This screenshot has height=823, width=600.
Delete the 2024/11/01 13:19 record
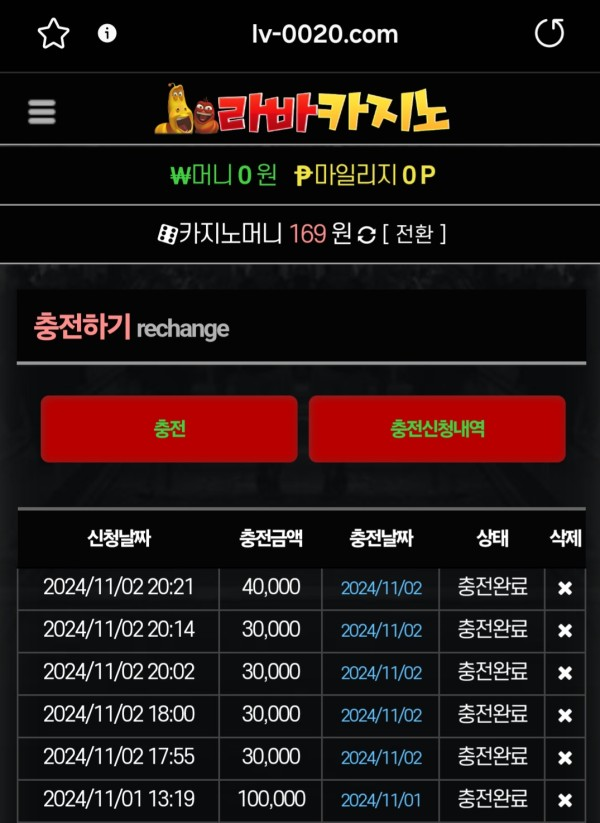565,800
